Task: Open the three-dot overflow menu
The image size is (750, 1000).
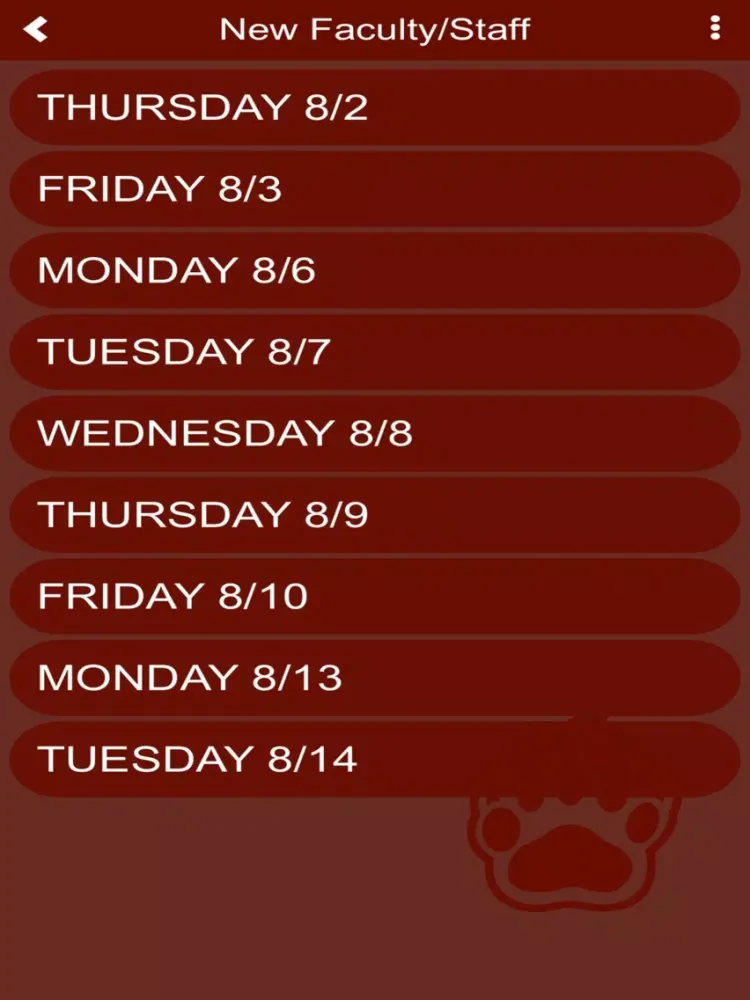Action: (715, 29)
